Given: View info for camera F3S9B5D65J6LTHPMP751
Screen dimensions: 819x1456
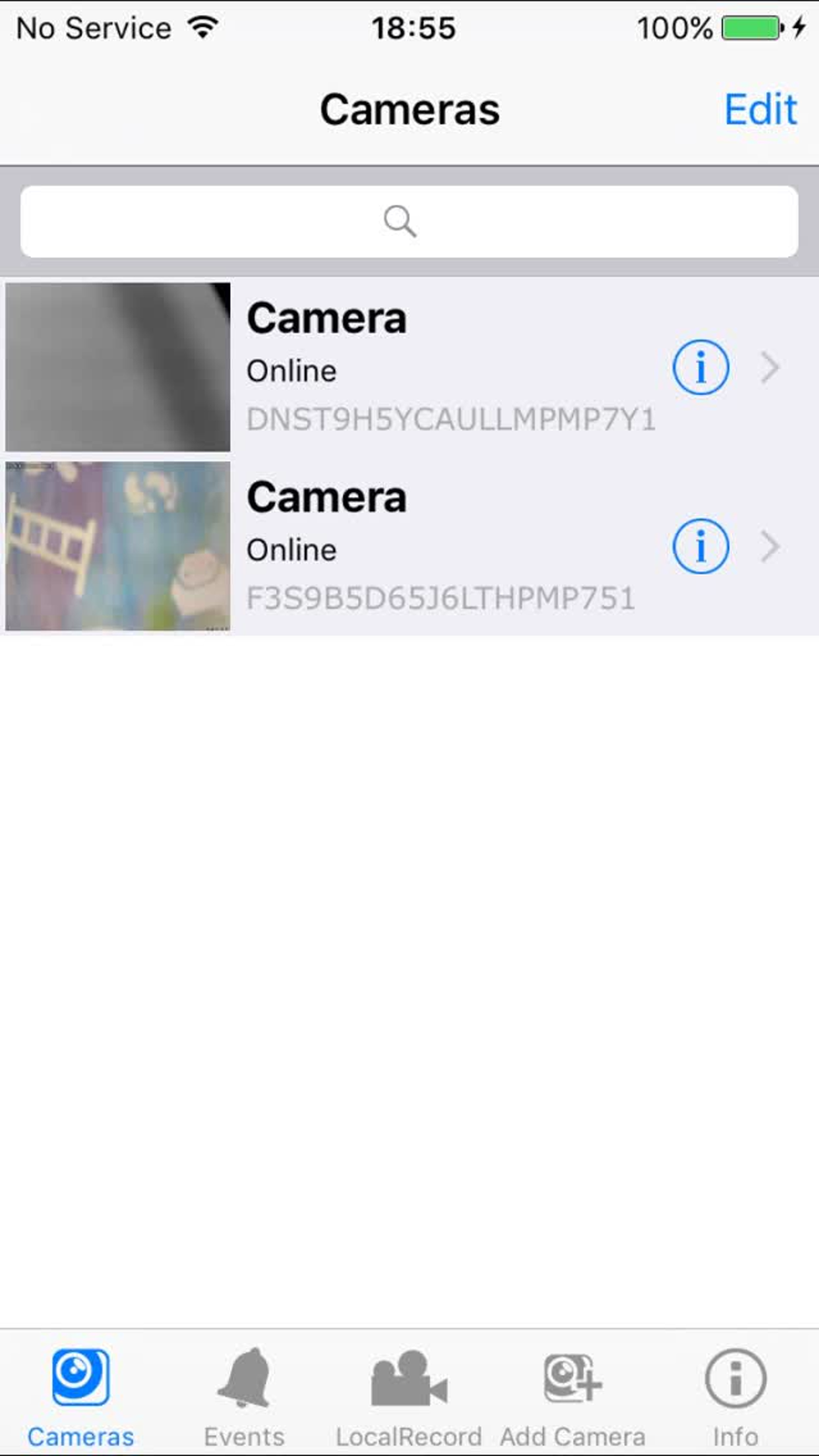Looking at the screenshot, I should click(700, 547).
